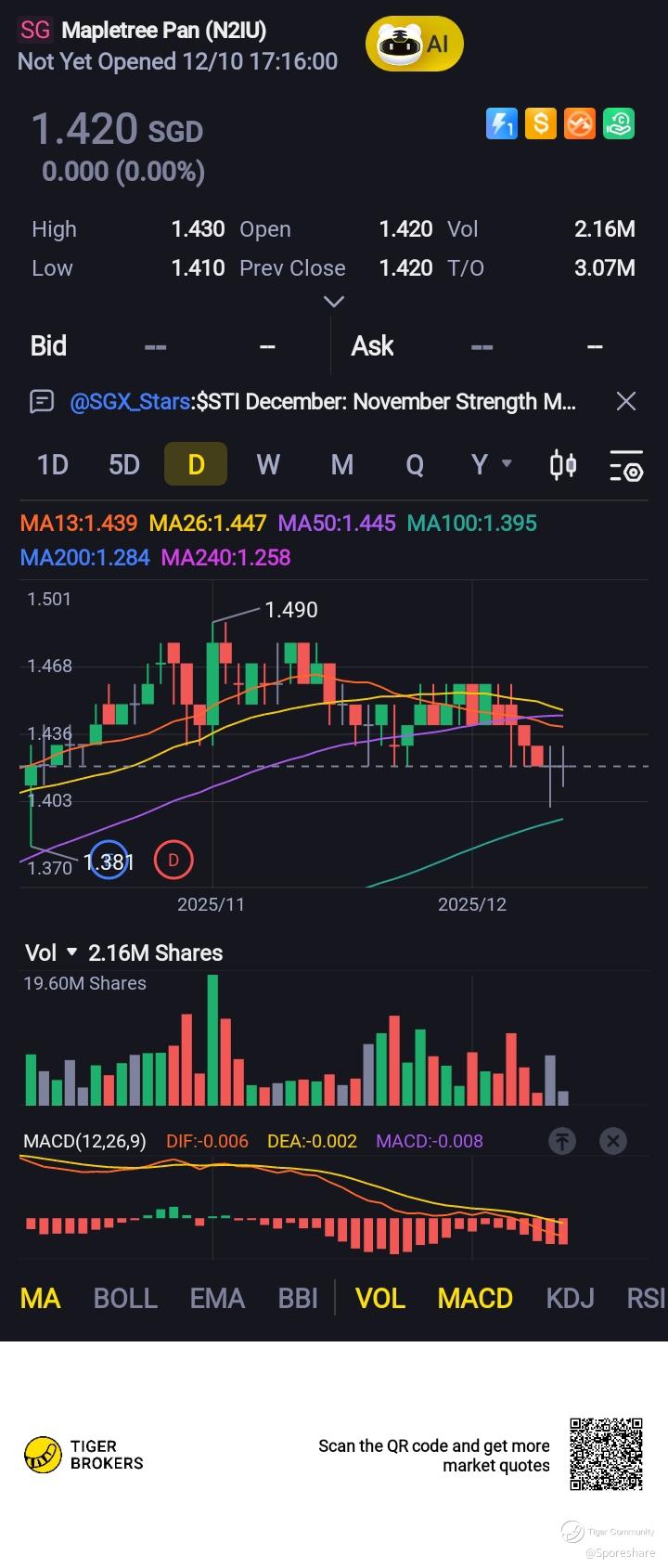Change the candlestick chart type
This screenshot has width=668, height=1568.
click(563, 464)
